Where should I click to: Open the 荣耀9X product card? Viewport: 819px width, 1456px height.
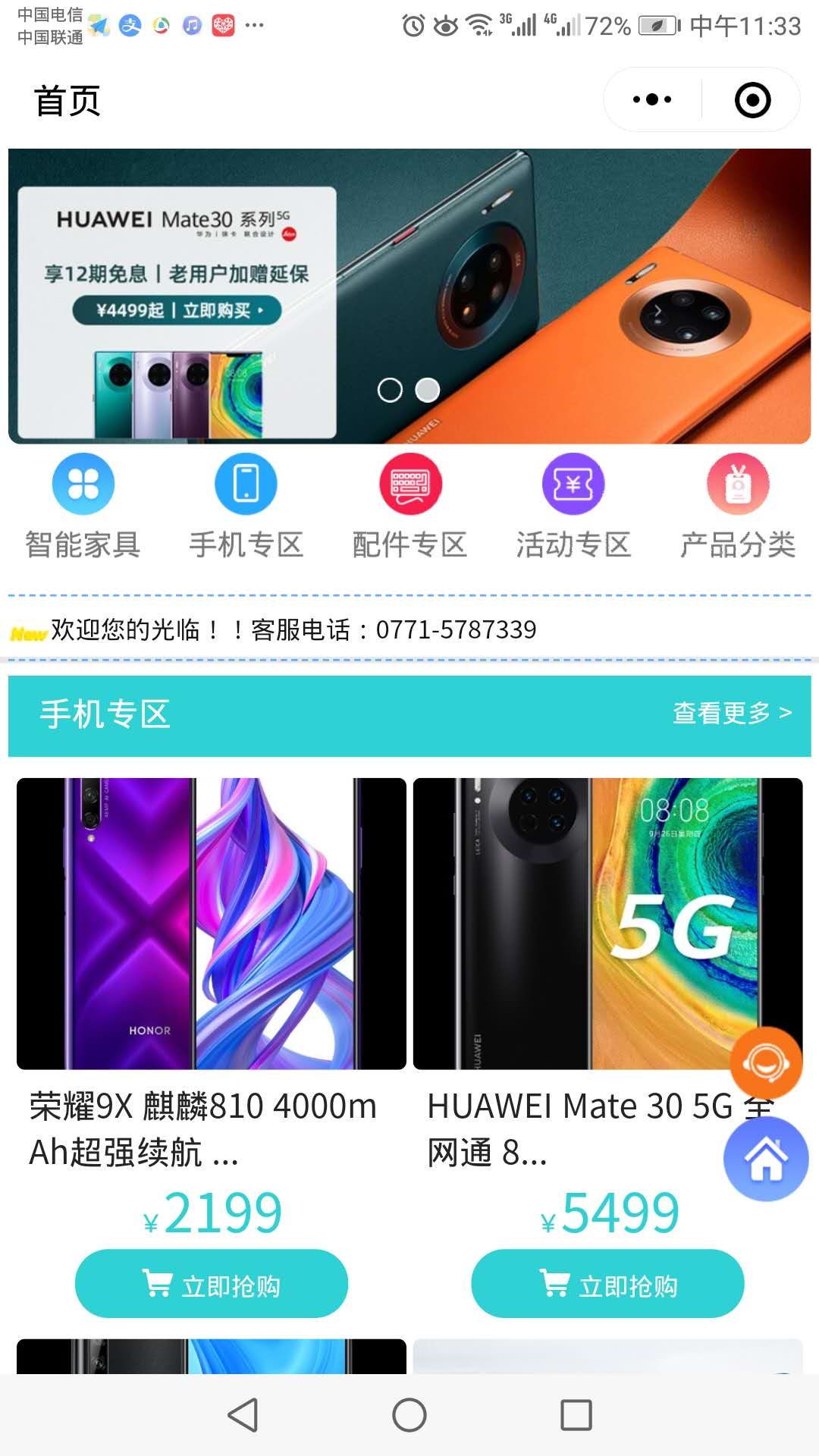click(x=212, y=924)
